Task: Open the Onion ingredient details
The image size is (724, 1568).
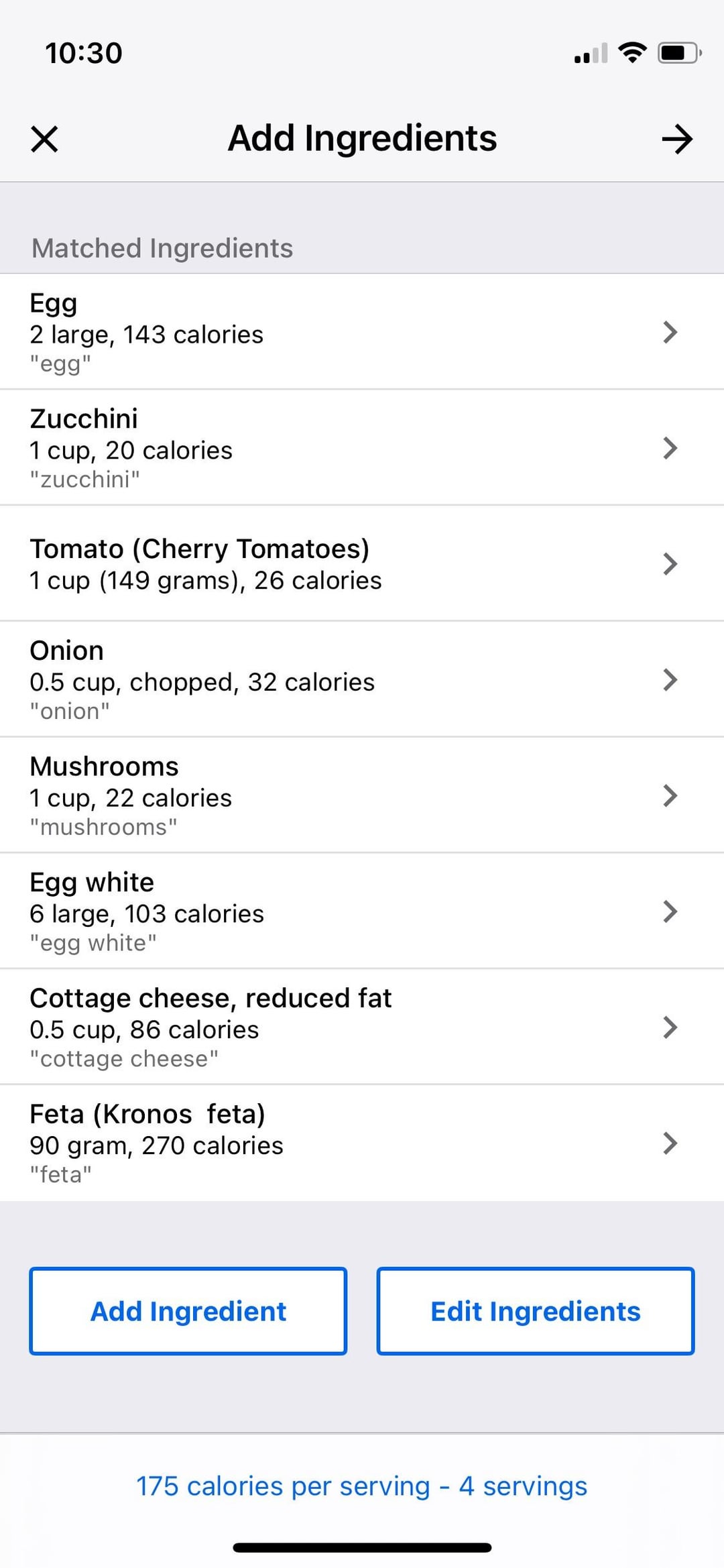Action: tap(362, 679)
